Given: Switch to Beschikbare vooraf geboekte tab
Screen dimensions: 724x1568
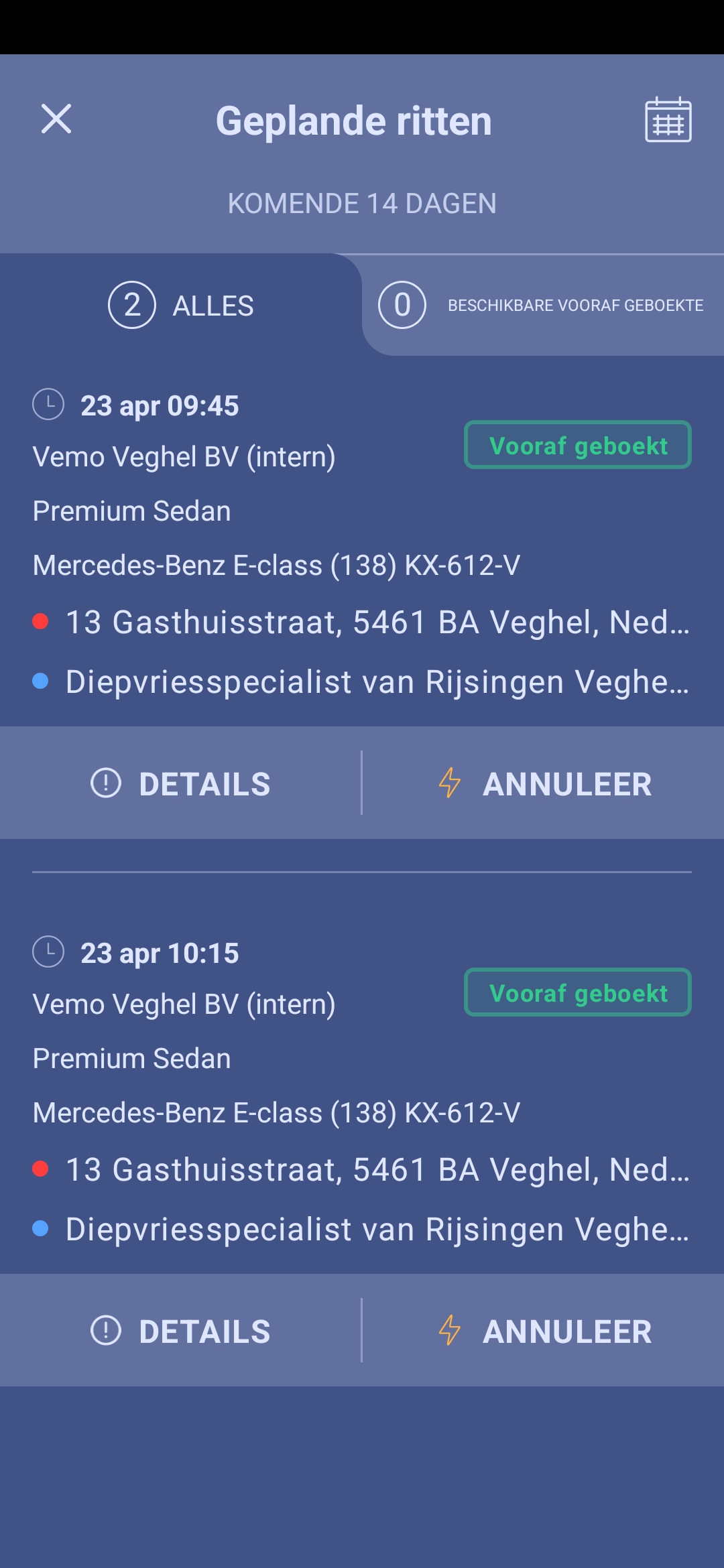Looking at the screenshot, I should pos(543,306).
